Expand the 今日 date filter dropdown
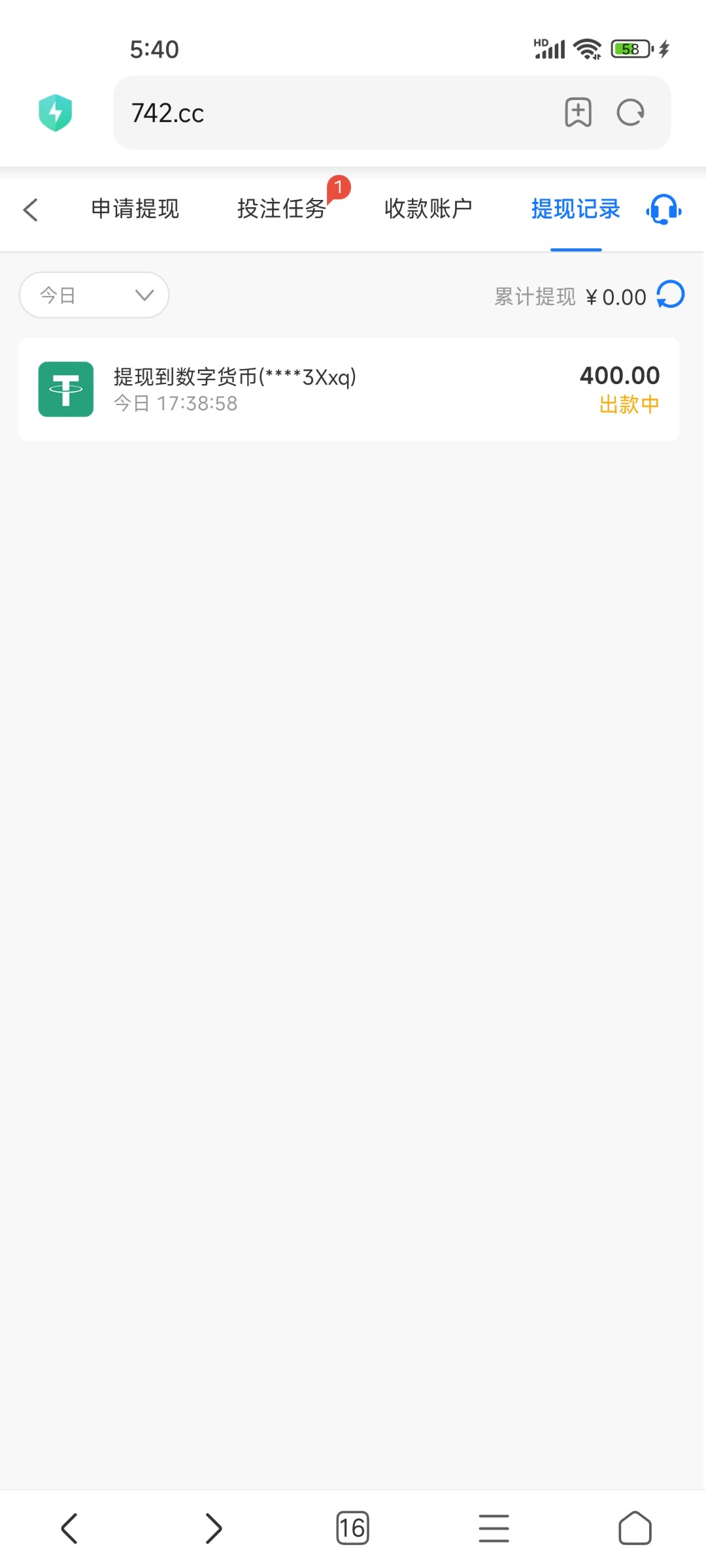706x1568 pixels. point(94,295)
